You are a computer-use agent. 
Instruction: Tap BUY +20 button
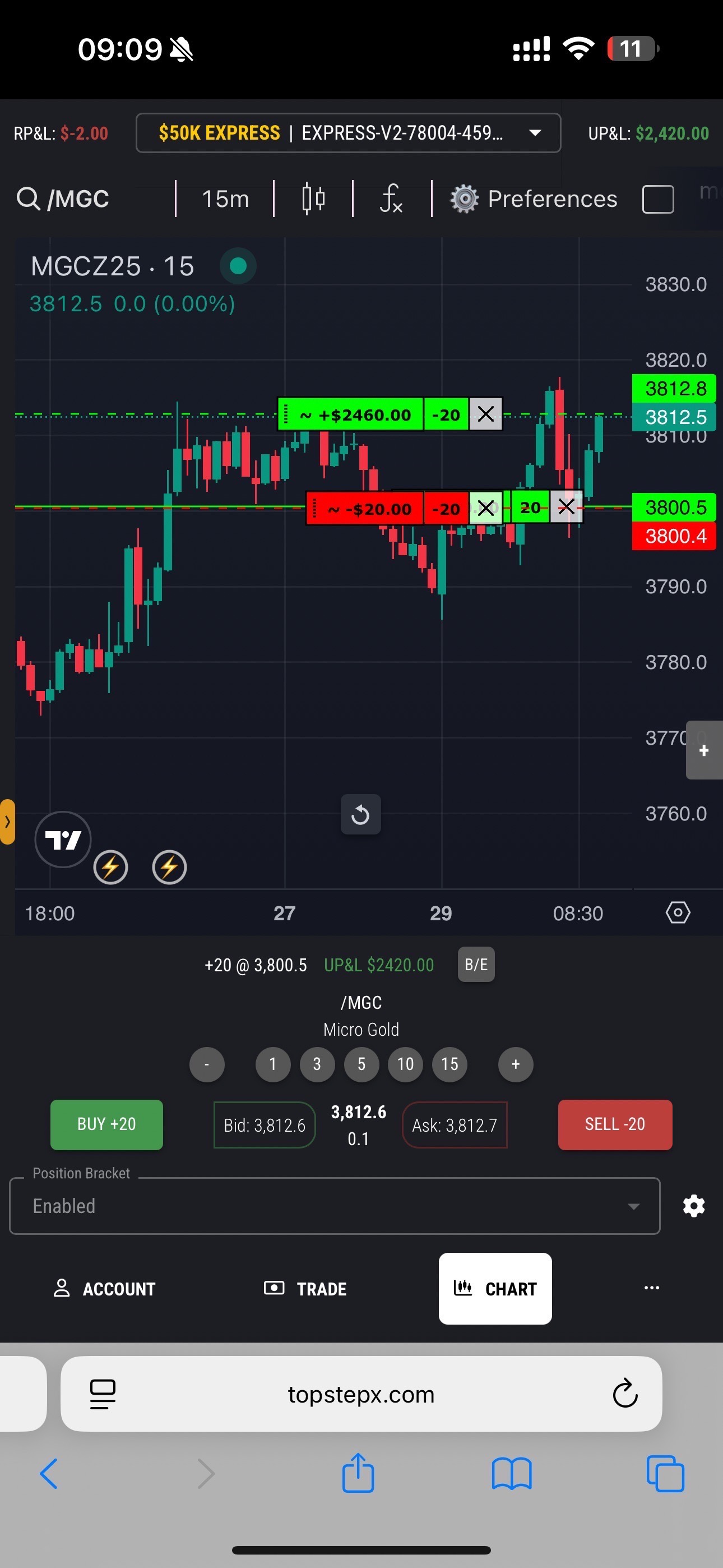(x=106, y=1124)
